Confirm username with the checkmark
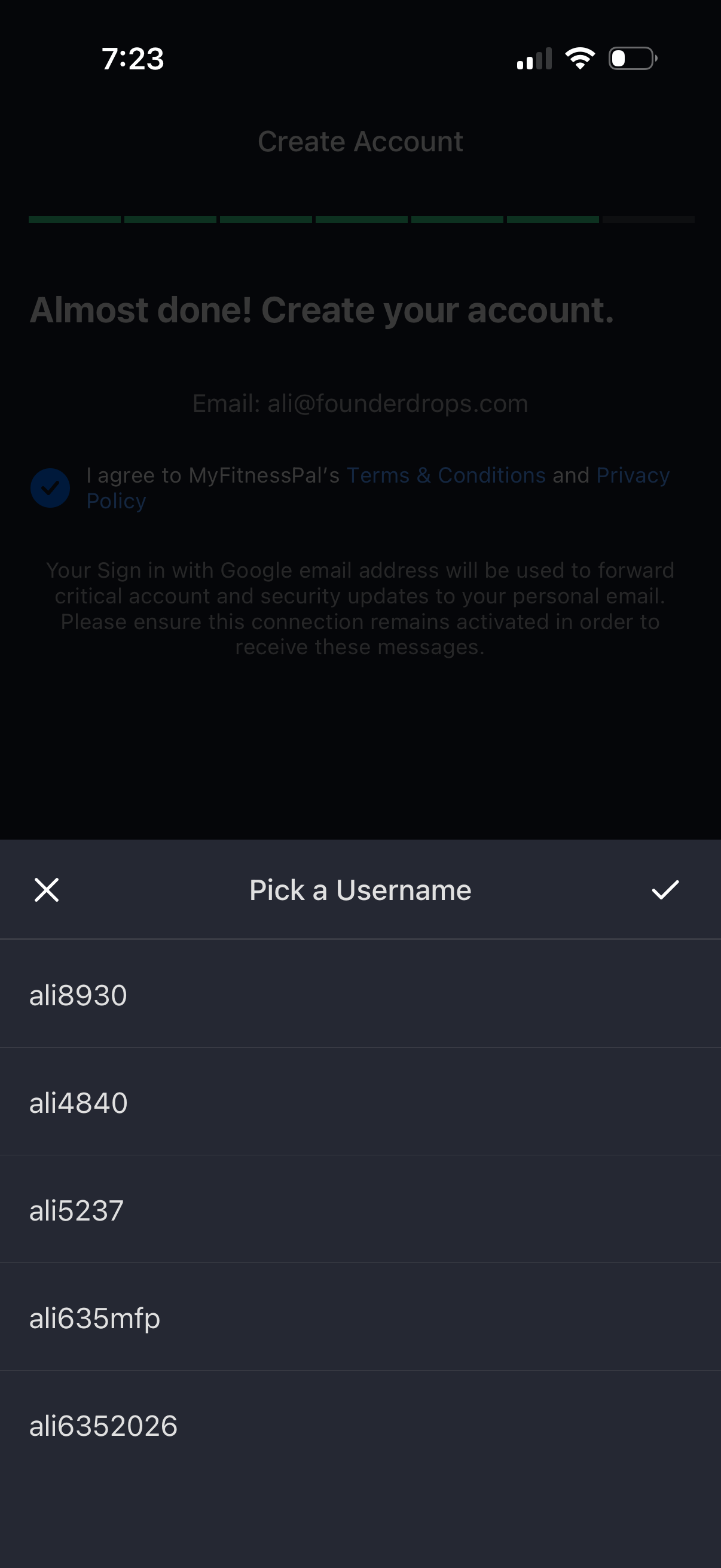Screen dimensions: 721x1568 tap(665, 890)
